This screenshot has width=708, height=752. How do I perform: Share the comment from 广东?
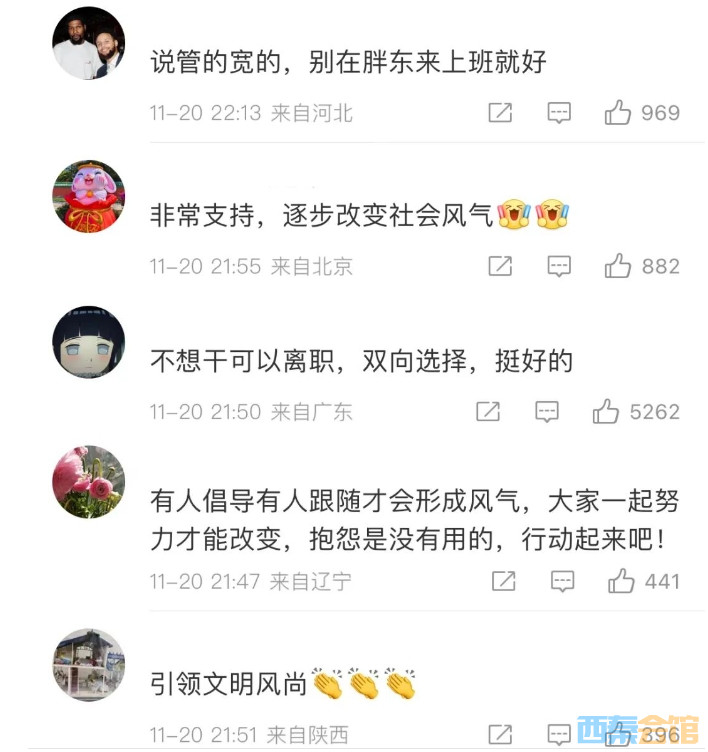coord(488,411)
